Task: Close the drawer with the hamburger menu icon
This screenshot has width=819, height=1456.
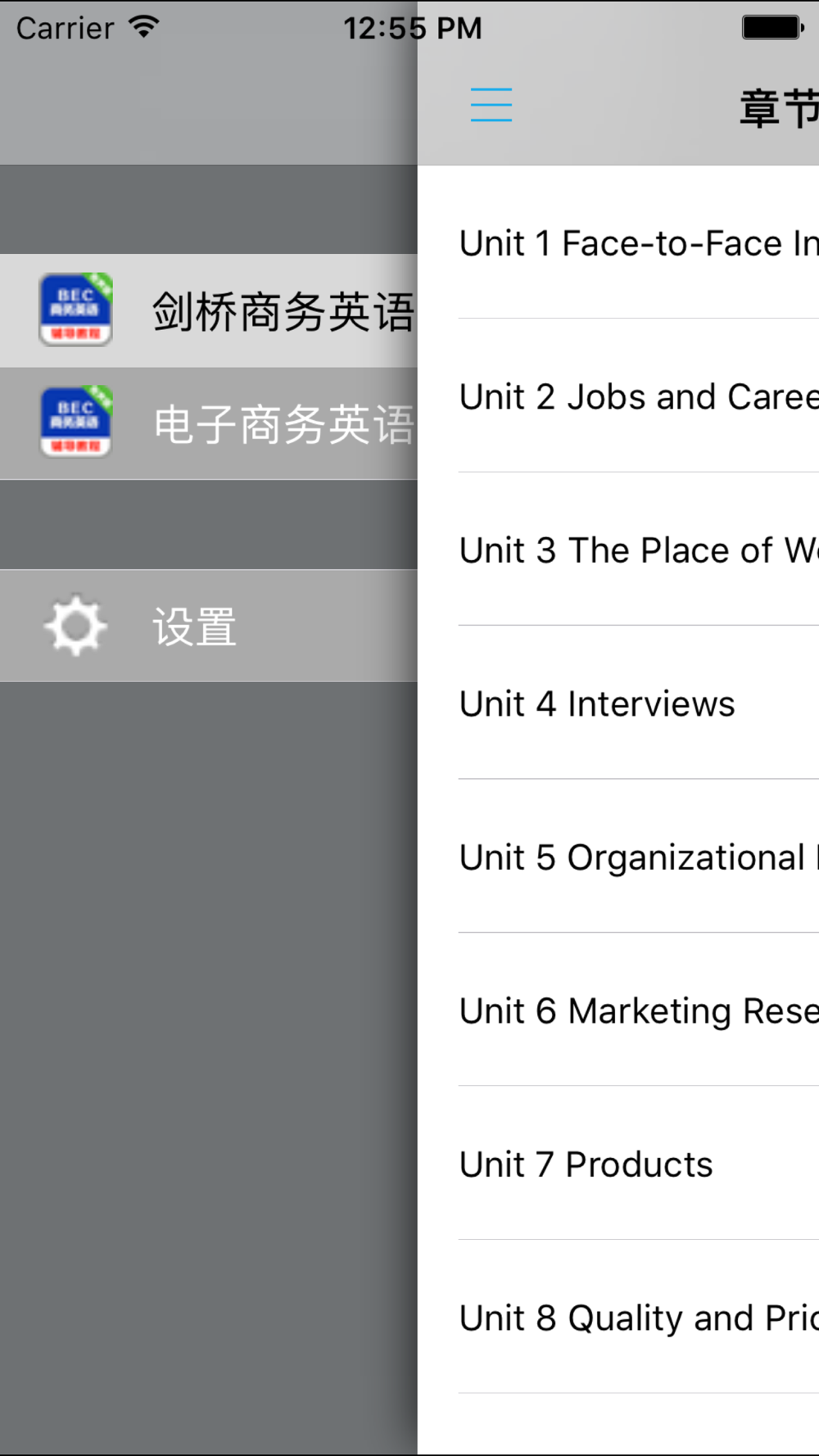Action: pyautogui.click(x=491, y=105)
